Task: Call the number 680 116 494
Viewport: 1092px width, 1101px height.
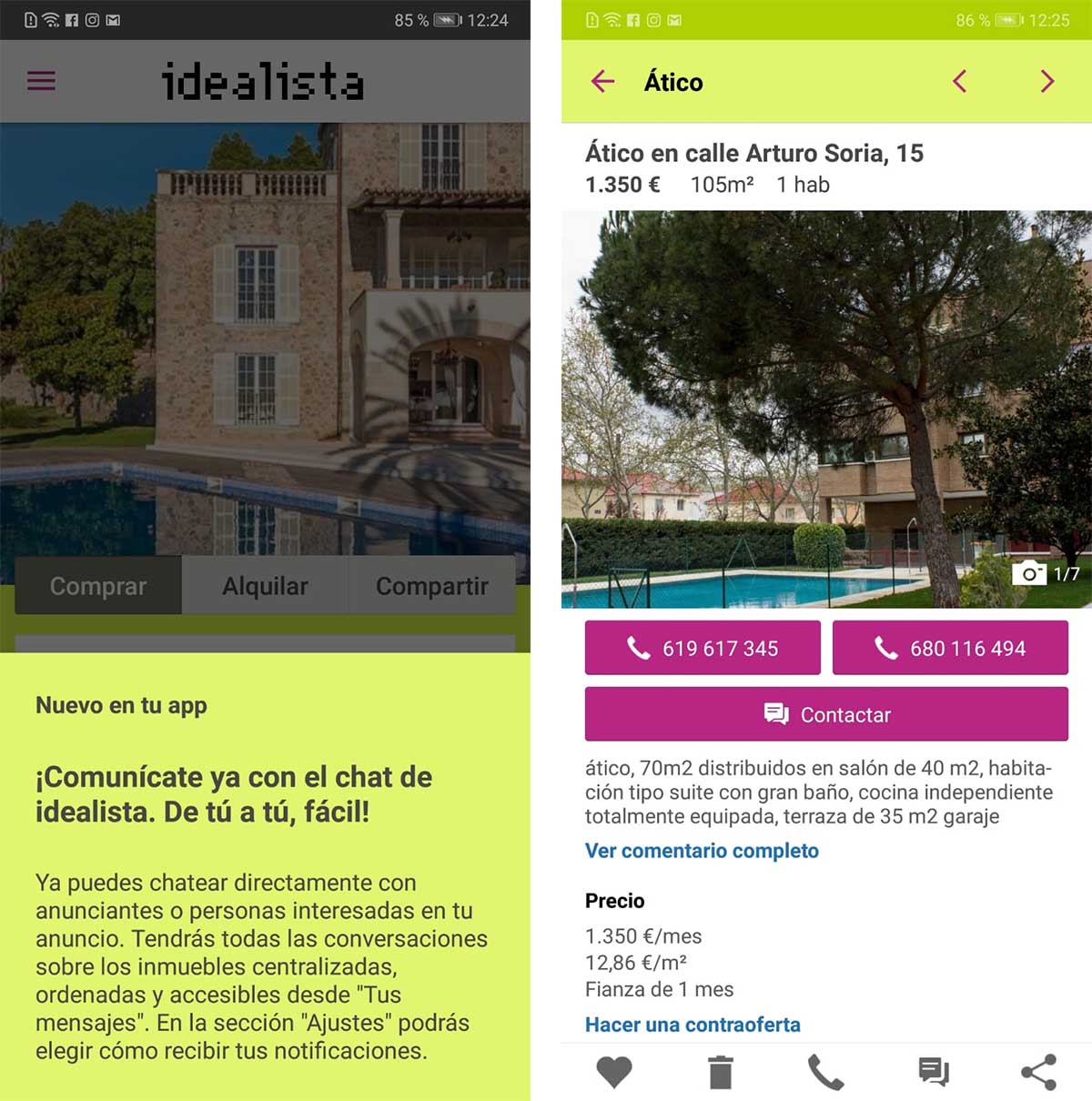Action: tap(949, 648)
